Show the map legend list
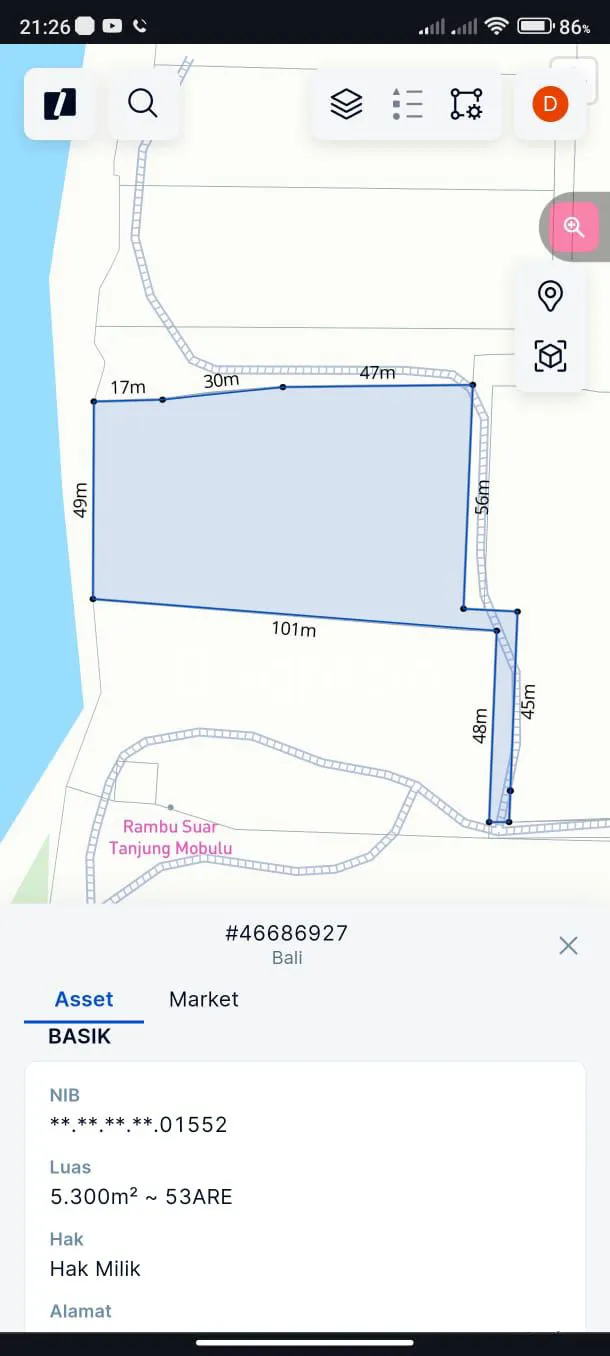This screenshot has width=610, height=1356. pyautogui.click(x=407, y=104)
